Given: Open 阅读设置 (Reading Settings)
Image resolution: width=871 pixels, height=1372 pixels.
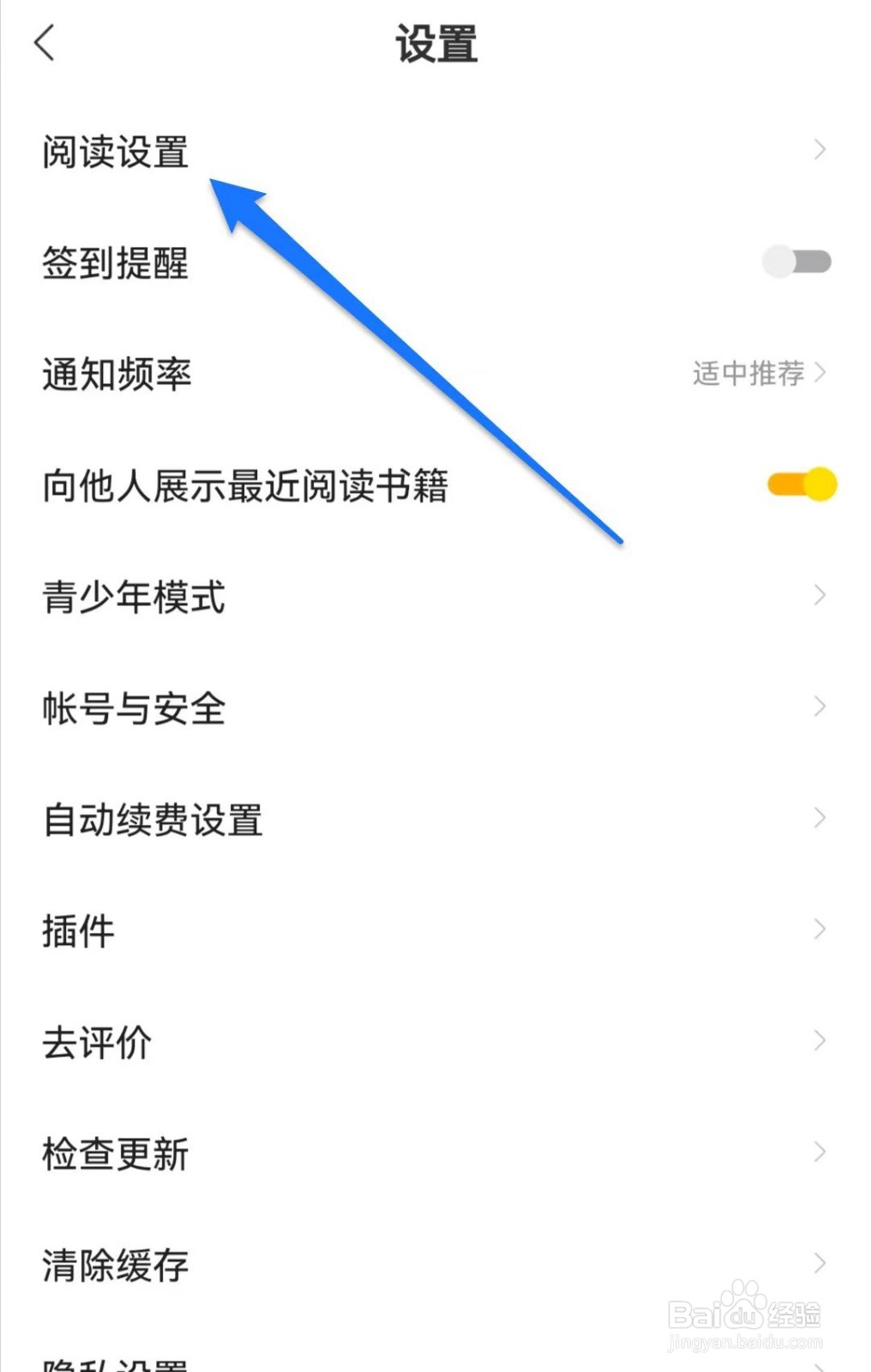Looking at the screenshot, I should pyautogui.click(x=116, y=153).
